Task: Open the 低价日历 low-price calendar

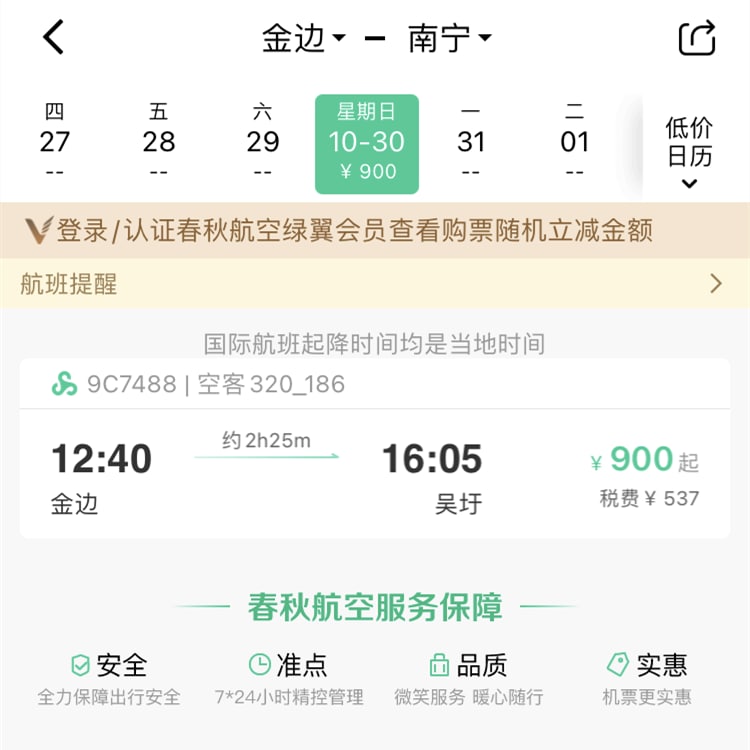Action: pos(689,150)
